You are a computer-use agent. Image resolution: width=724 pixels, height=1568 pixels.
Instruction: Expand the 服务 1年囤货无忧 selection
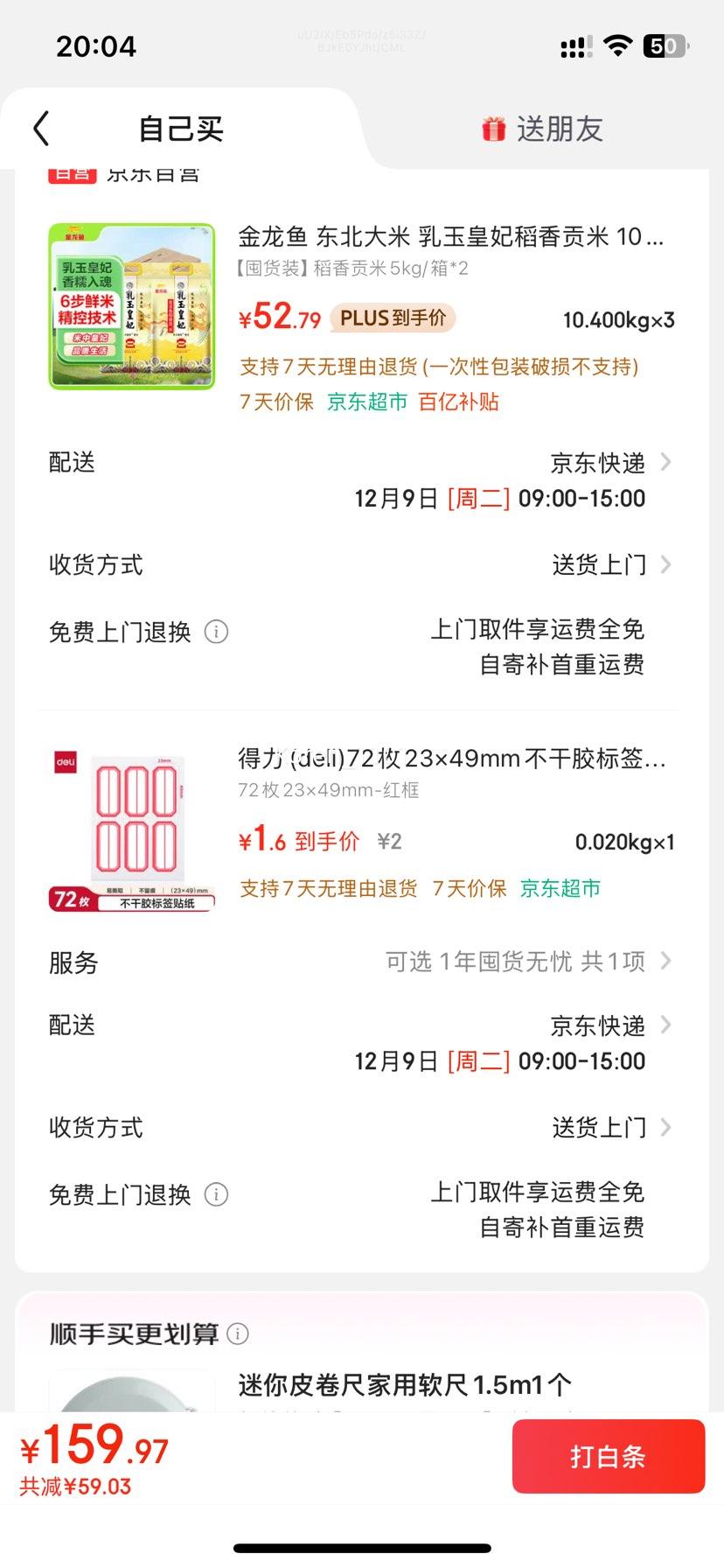click(x=525, y=962)
